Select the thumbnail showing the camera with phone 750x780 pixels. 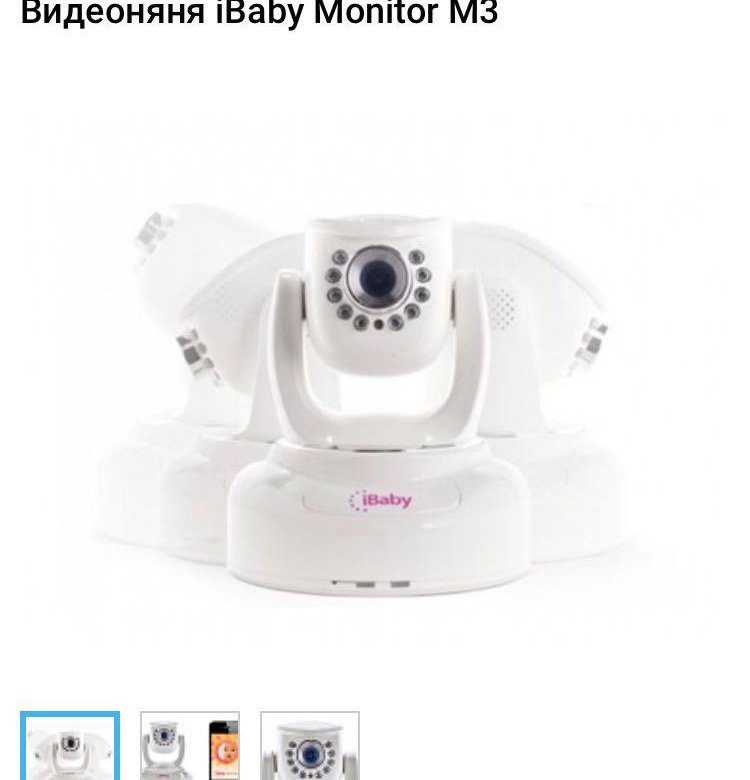click(190, 746)
